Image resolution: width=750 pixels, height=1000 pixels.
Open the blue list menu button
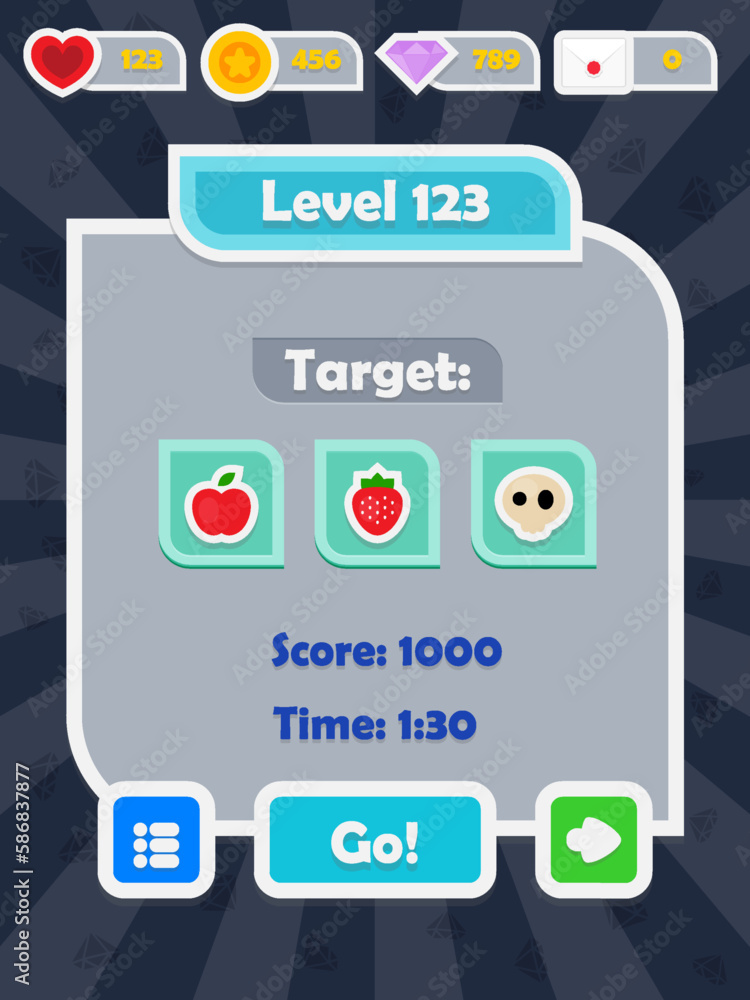tap(156, 841)
